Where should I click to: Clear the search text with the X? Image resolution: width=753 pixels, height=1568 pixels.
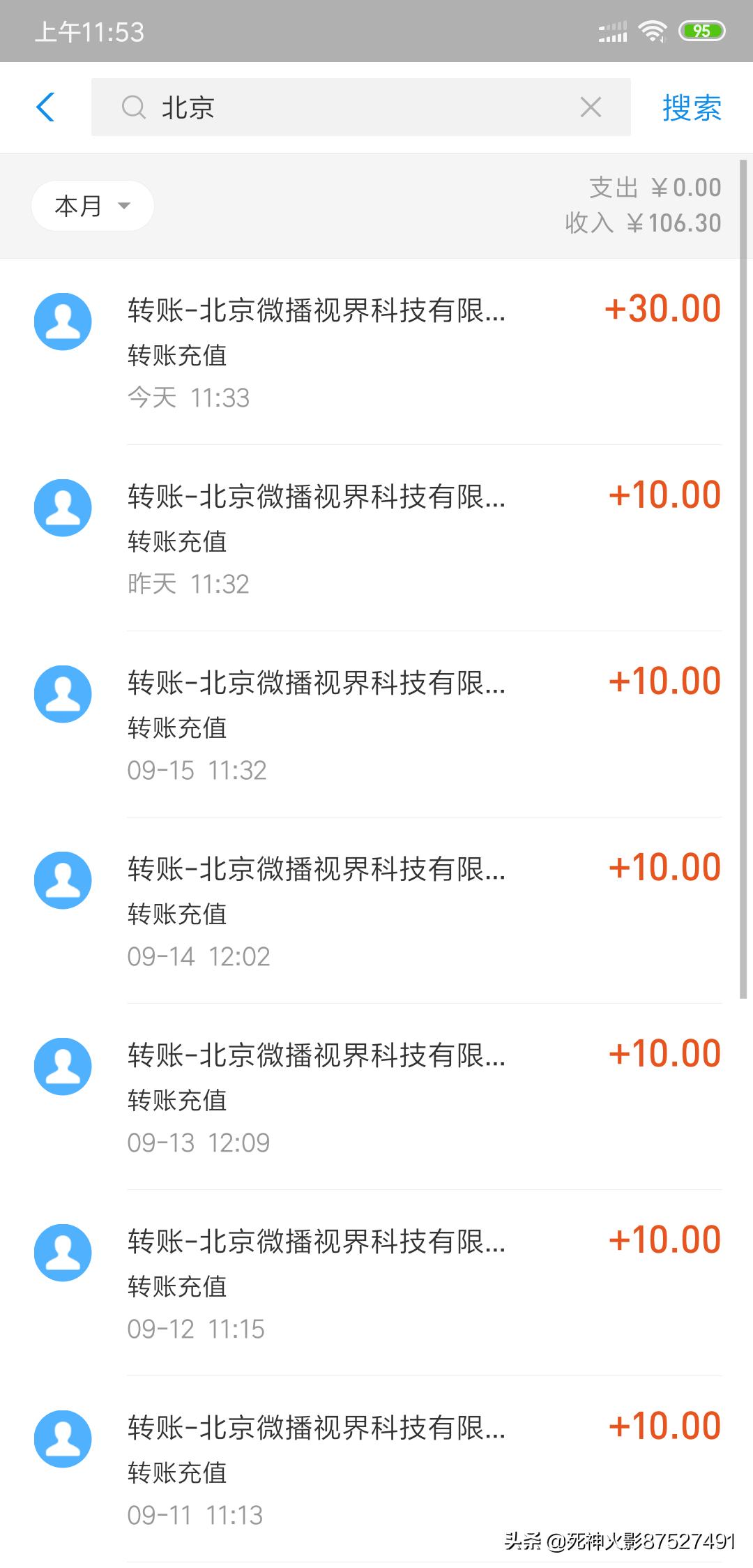591,107
